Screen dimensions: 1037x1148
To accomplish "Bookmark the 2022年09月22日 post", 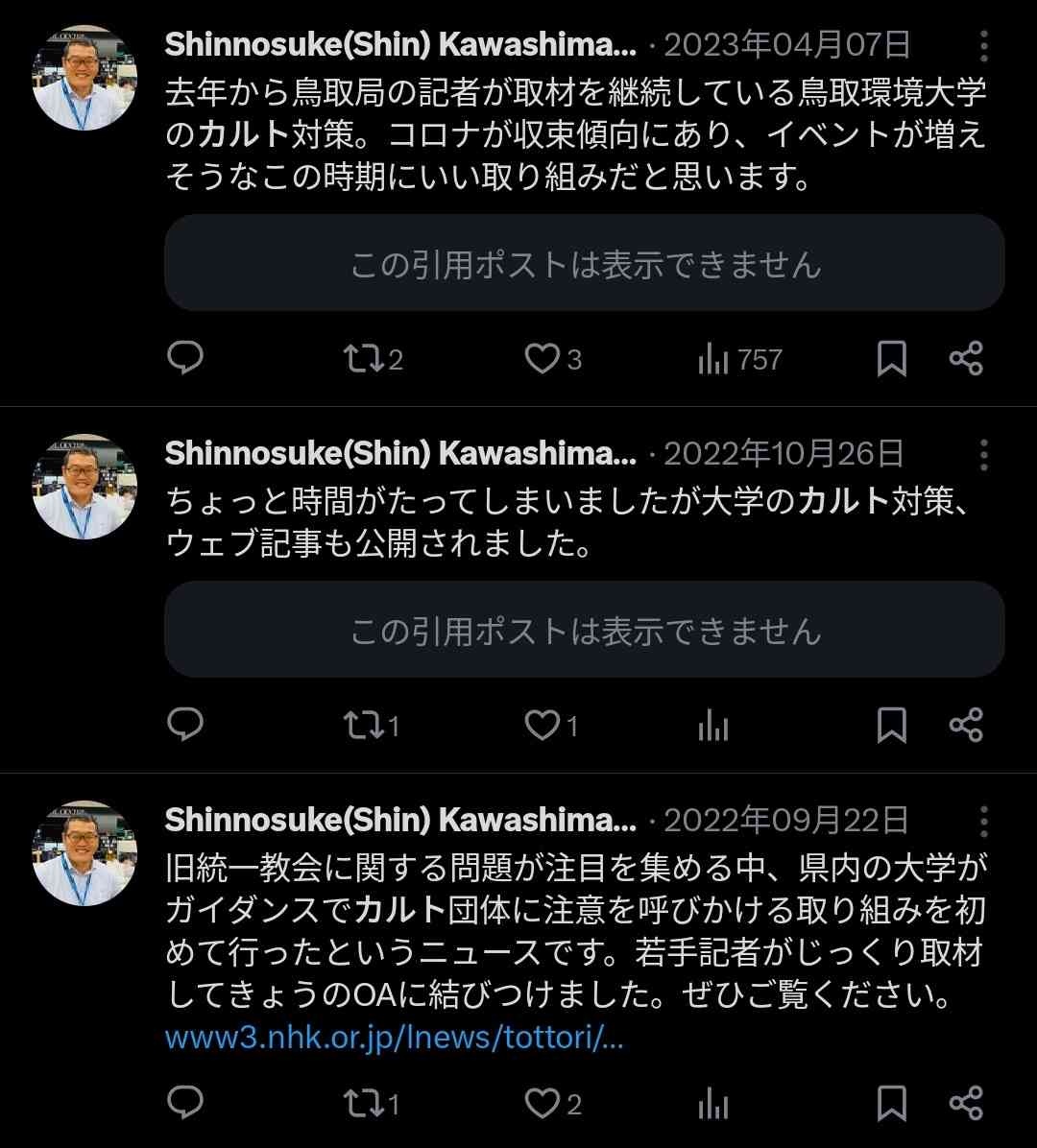I will pyautogui.click(x=892, y=1103).
